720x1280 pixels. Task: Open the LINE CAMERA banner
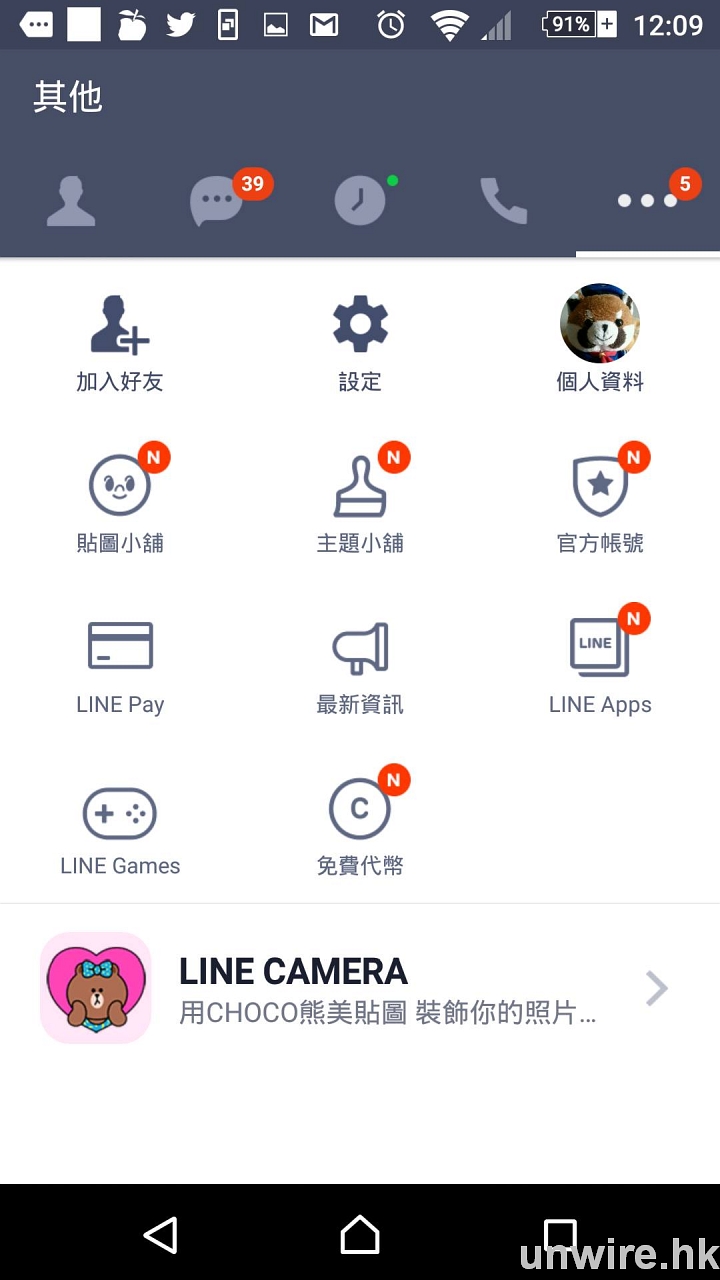[x=360, y=988]
